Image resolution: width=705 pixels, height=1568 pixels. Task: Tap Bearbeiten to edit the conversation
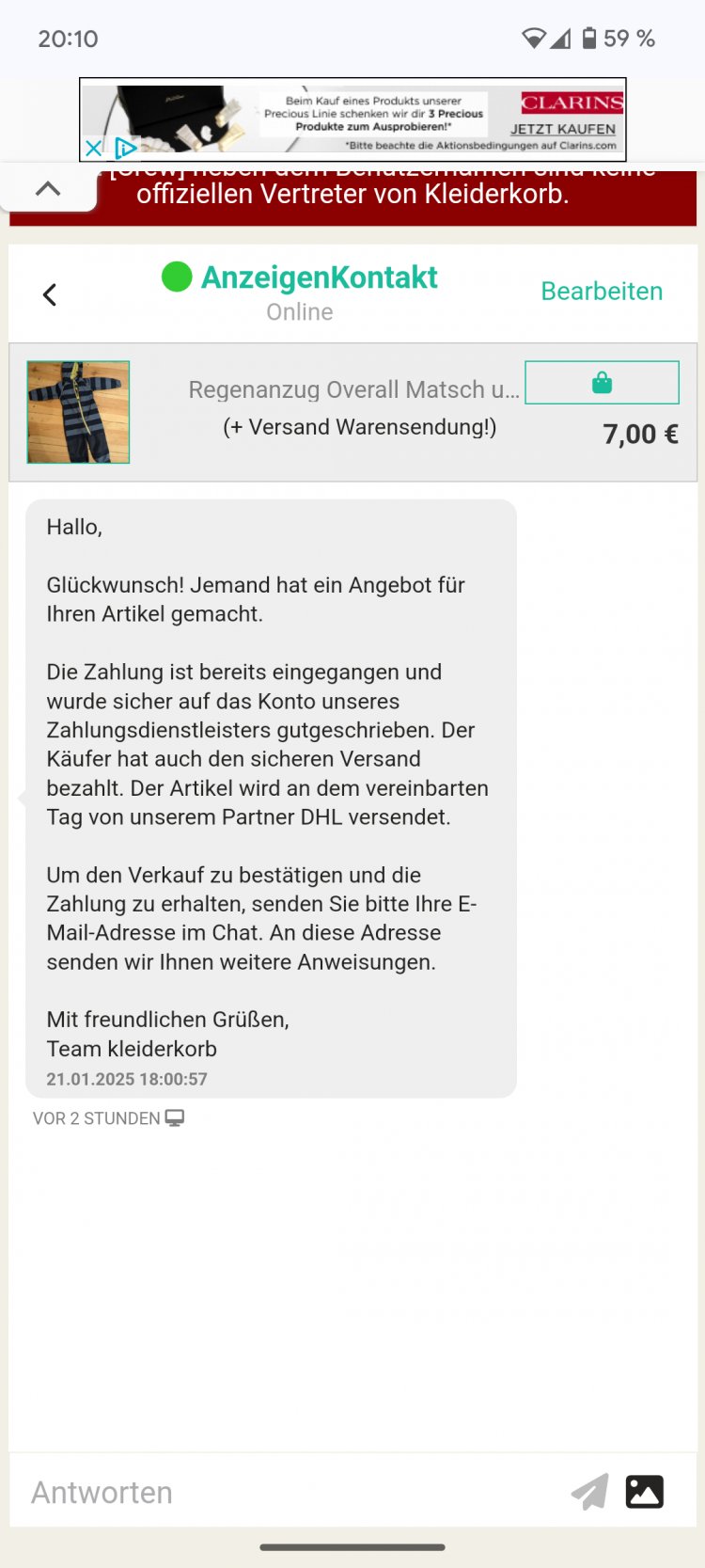point(602,292)
